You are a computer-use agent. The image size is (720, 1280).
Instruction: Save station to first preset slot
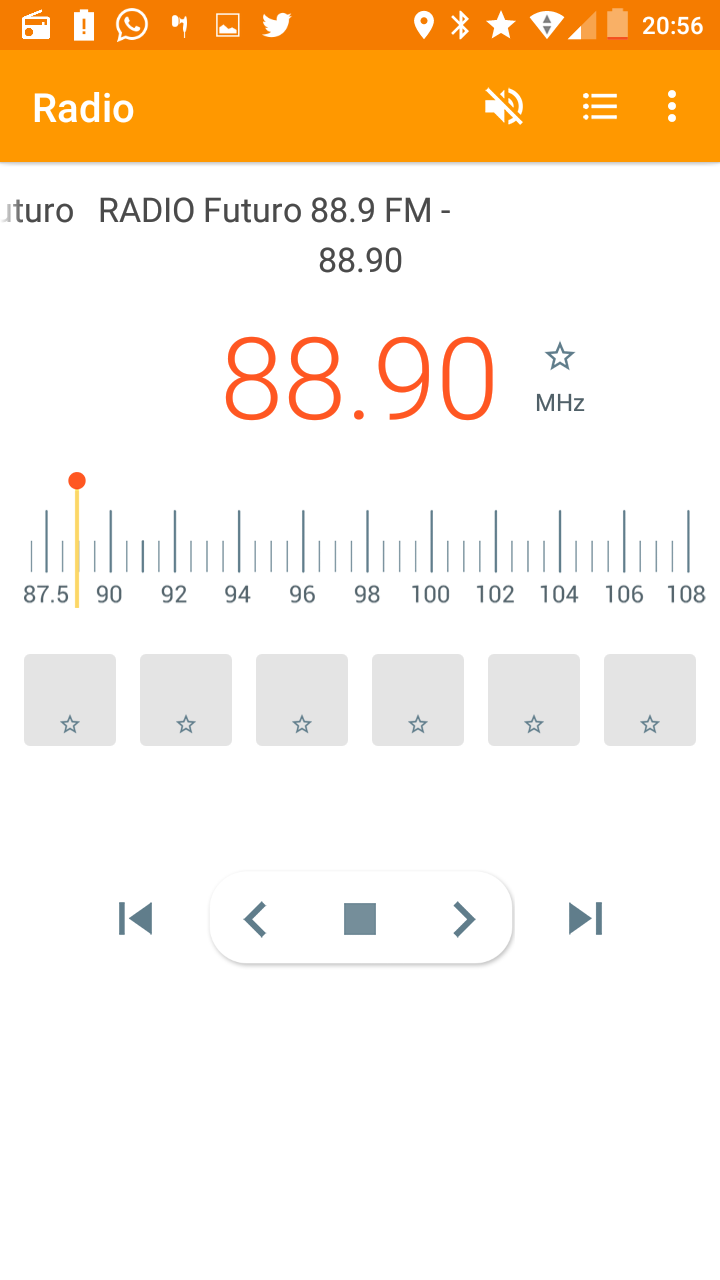pos(69,699)
